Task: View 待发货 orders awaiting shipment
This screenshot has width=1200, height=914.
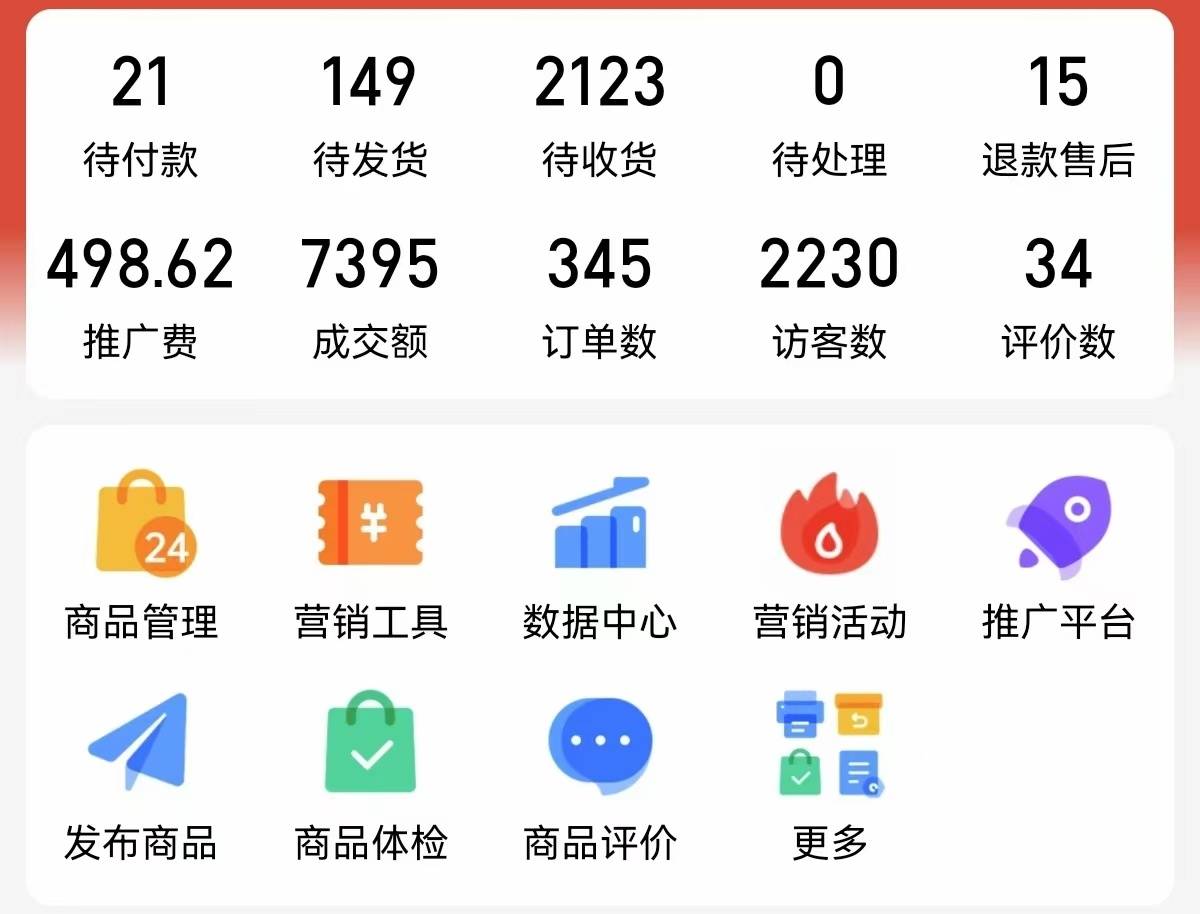Action: 370,118
